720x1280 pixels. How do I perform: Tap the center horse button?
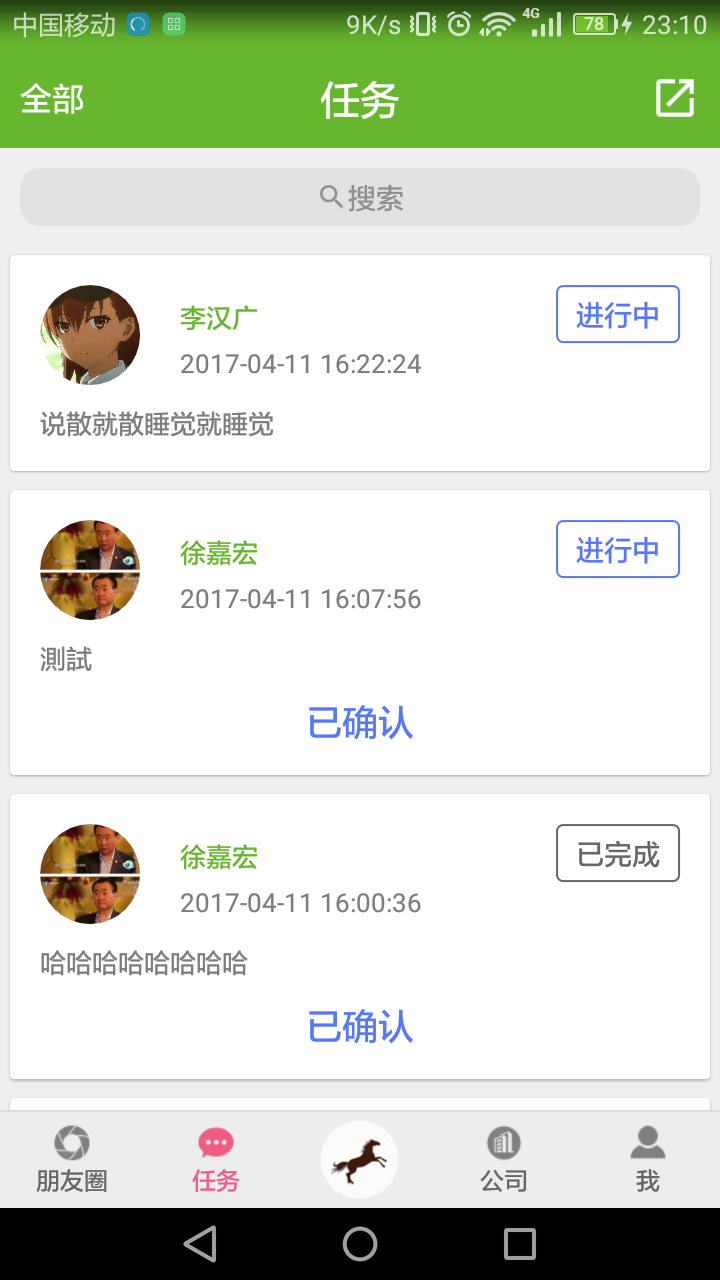coord(360,1160)
